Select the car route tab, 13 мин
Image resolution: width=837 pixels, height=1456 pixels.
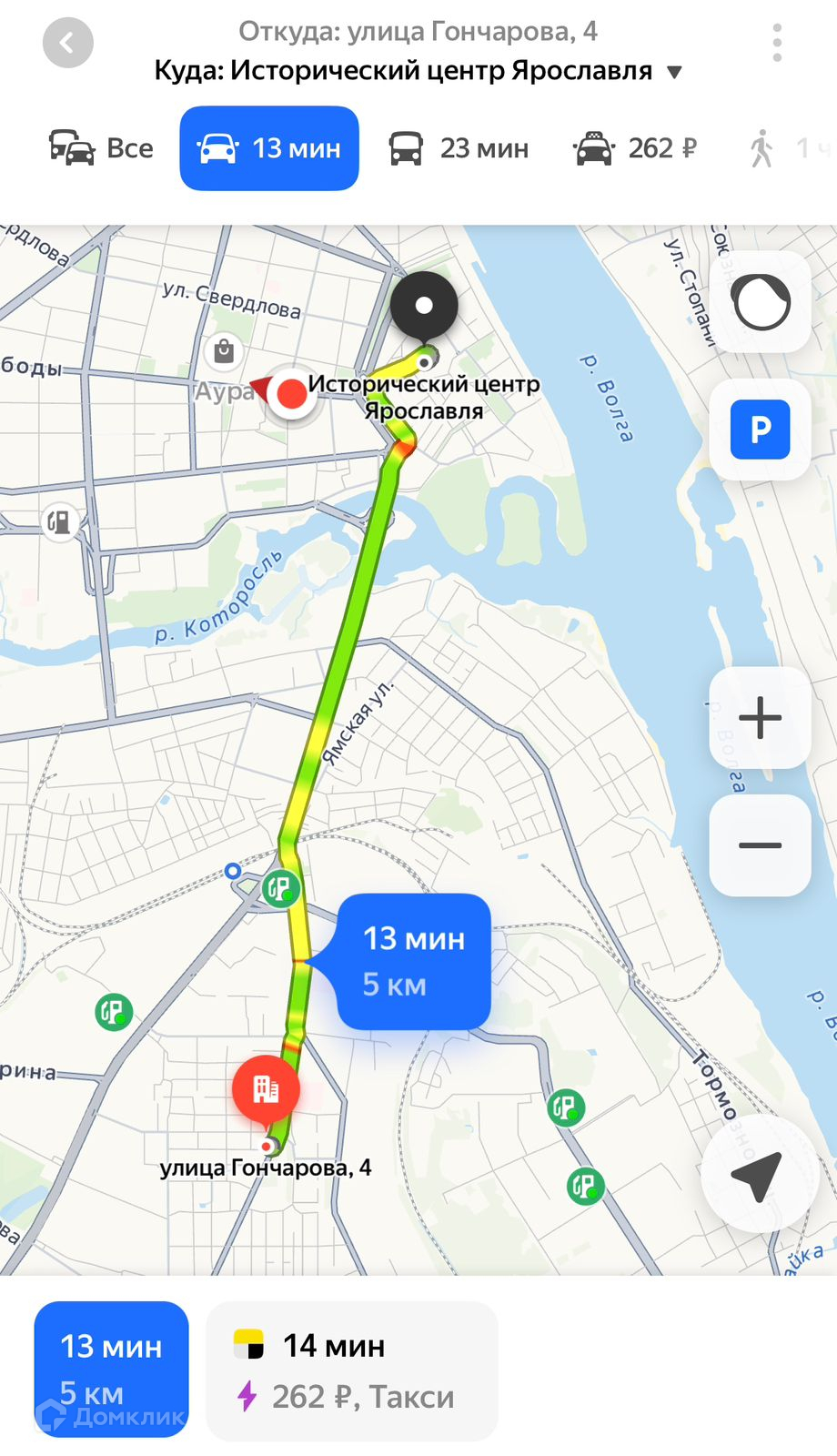click(269, 148)
